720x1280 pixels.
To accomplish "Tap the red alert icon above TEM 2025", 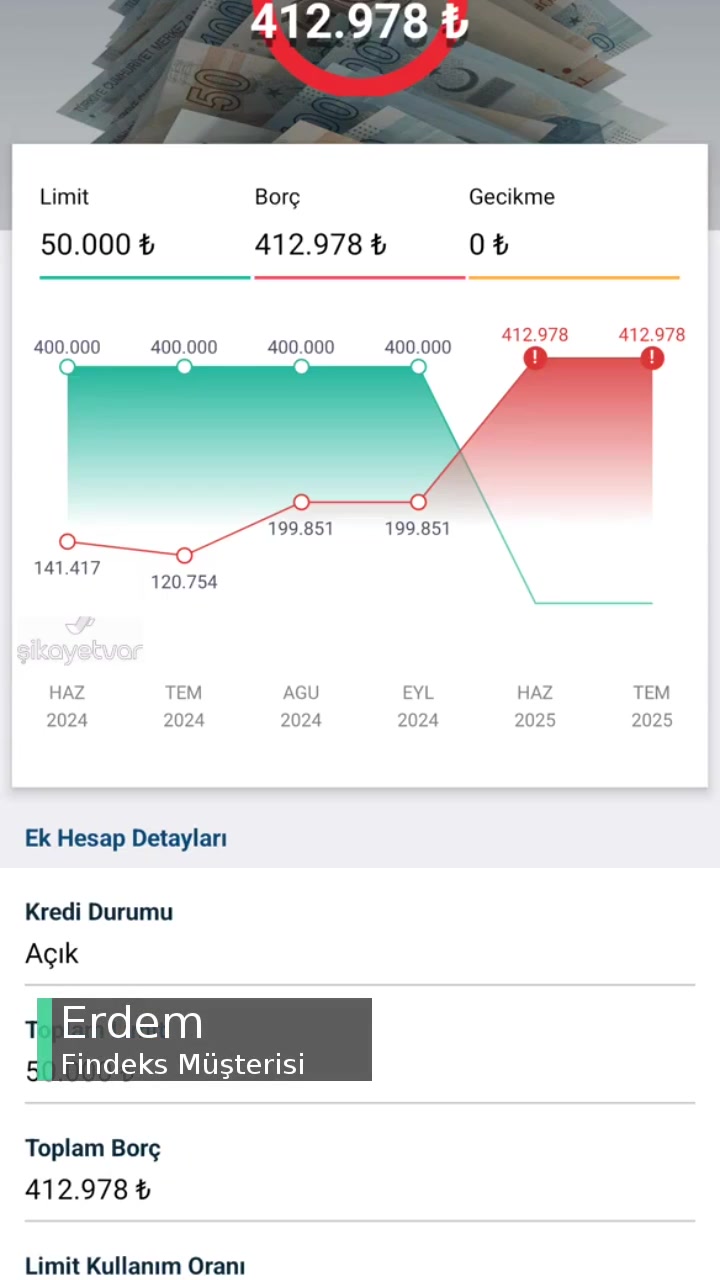I will pyautogui.click(x=652, y=358).
